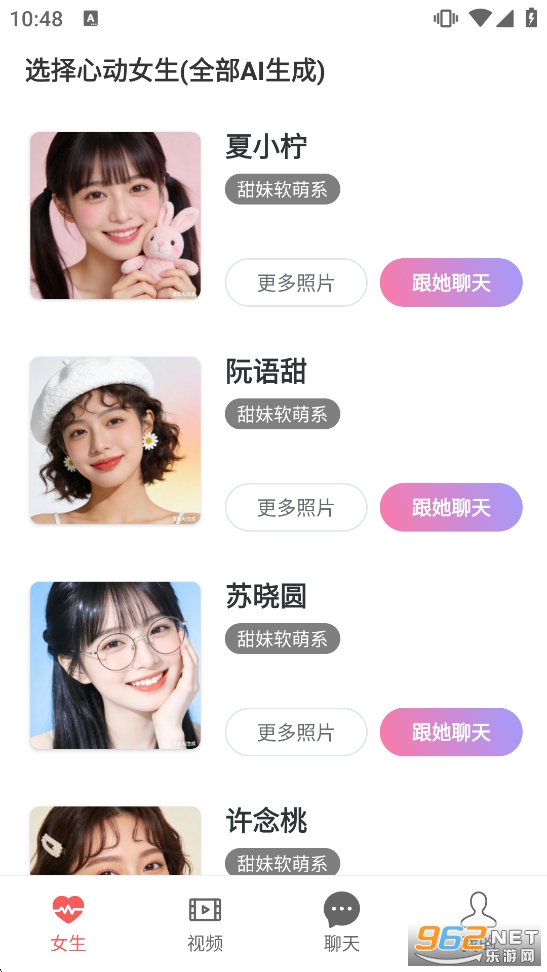
Task: Open 阮语甜's profile picture
Action: pyautogui.click(x=115, y=440)
